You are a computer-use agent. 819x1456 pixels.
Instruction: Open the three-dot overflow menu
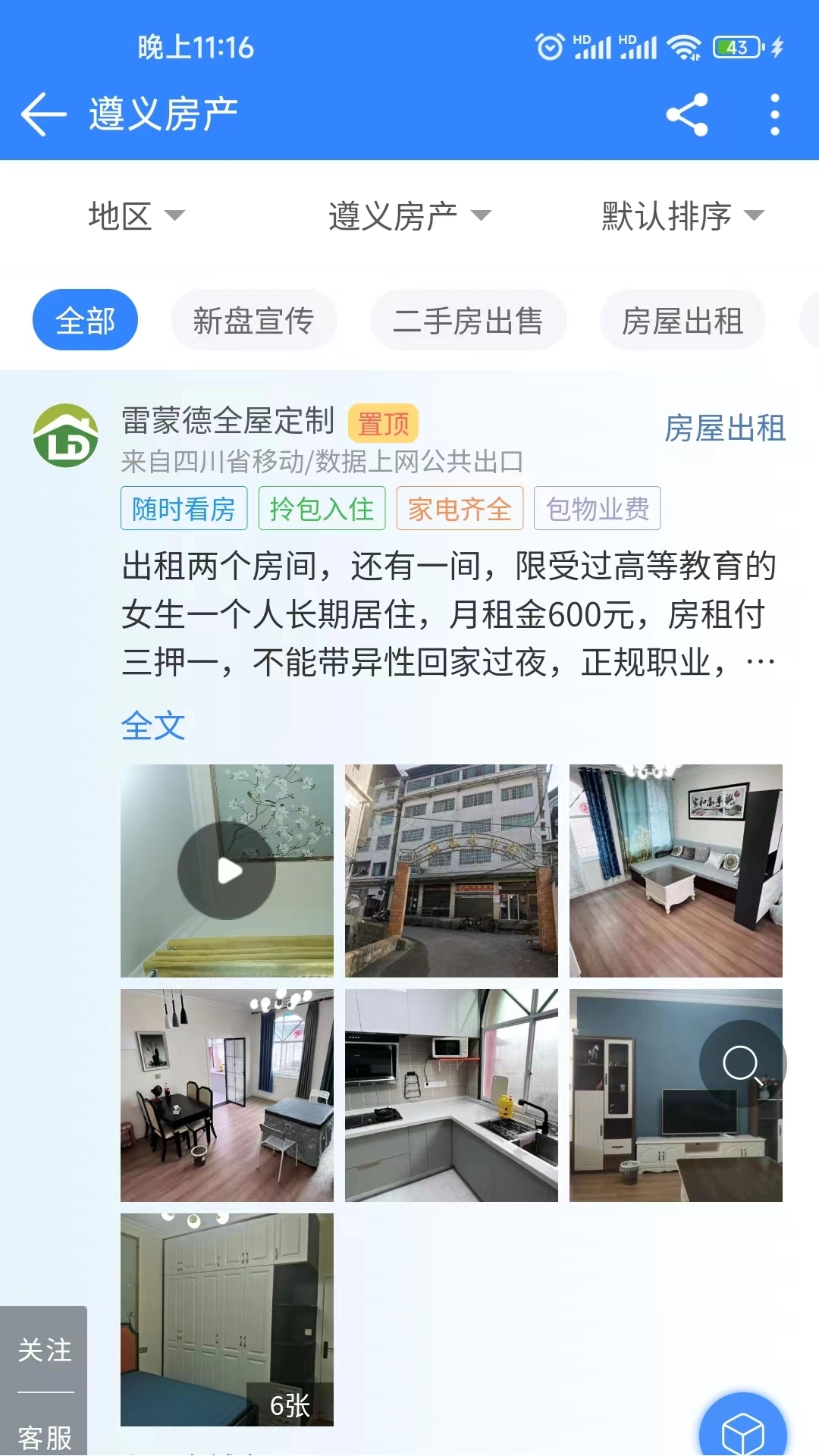coord(773,112)
